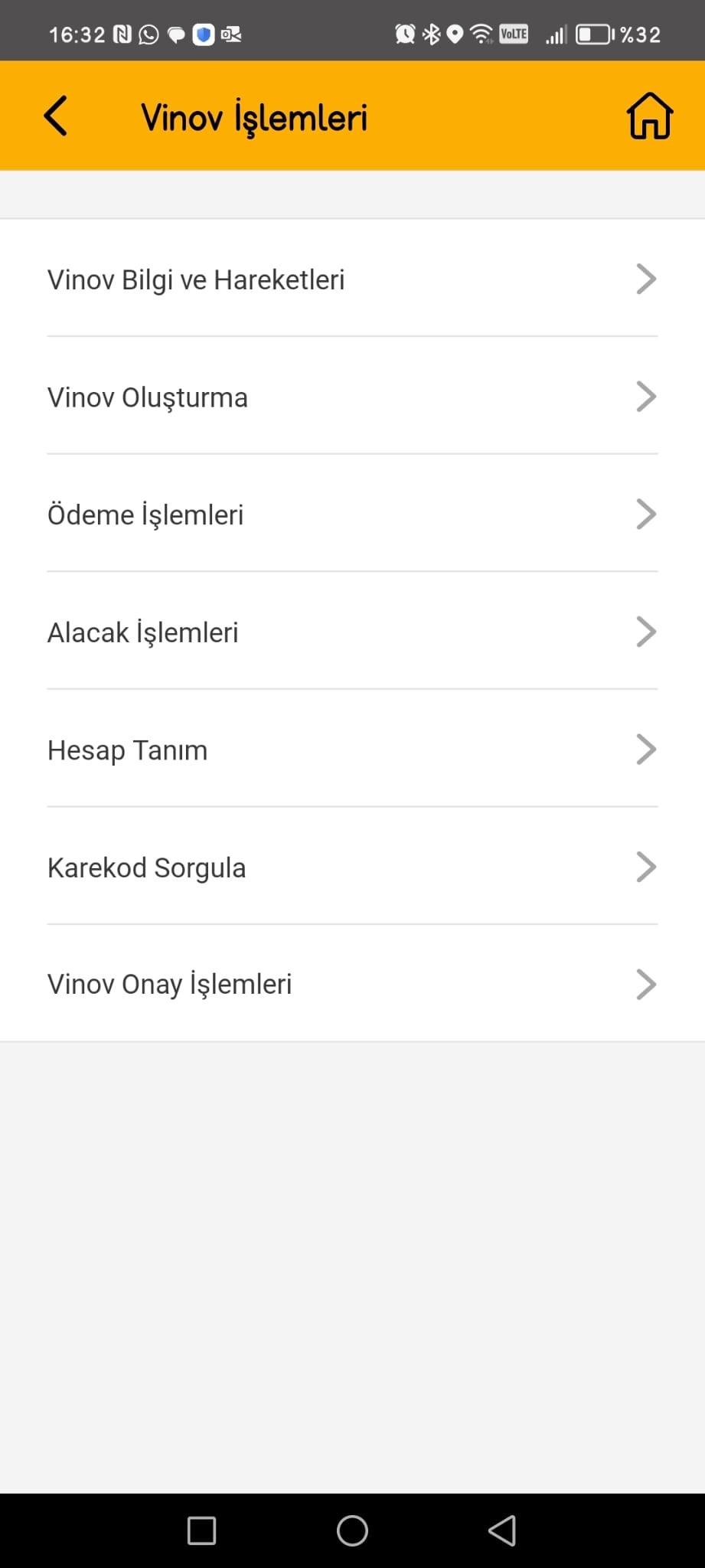Go back using the header arrow
This screenshot has width=705, height=1568.
[56, 116]
